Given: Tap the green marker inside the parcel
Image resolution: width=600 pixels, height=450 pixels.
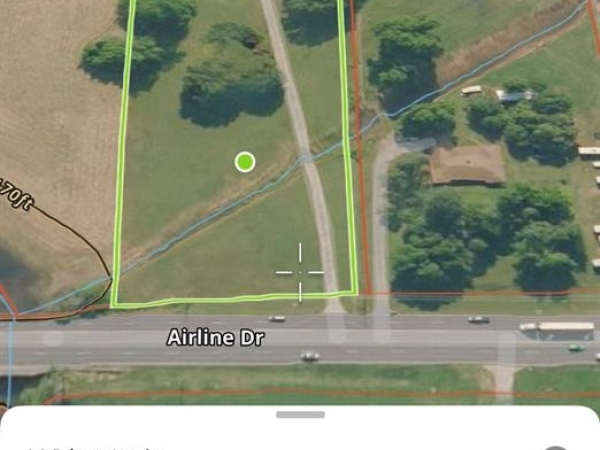Looking at the screenshot, I should (245, 161).
